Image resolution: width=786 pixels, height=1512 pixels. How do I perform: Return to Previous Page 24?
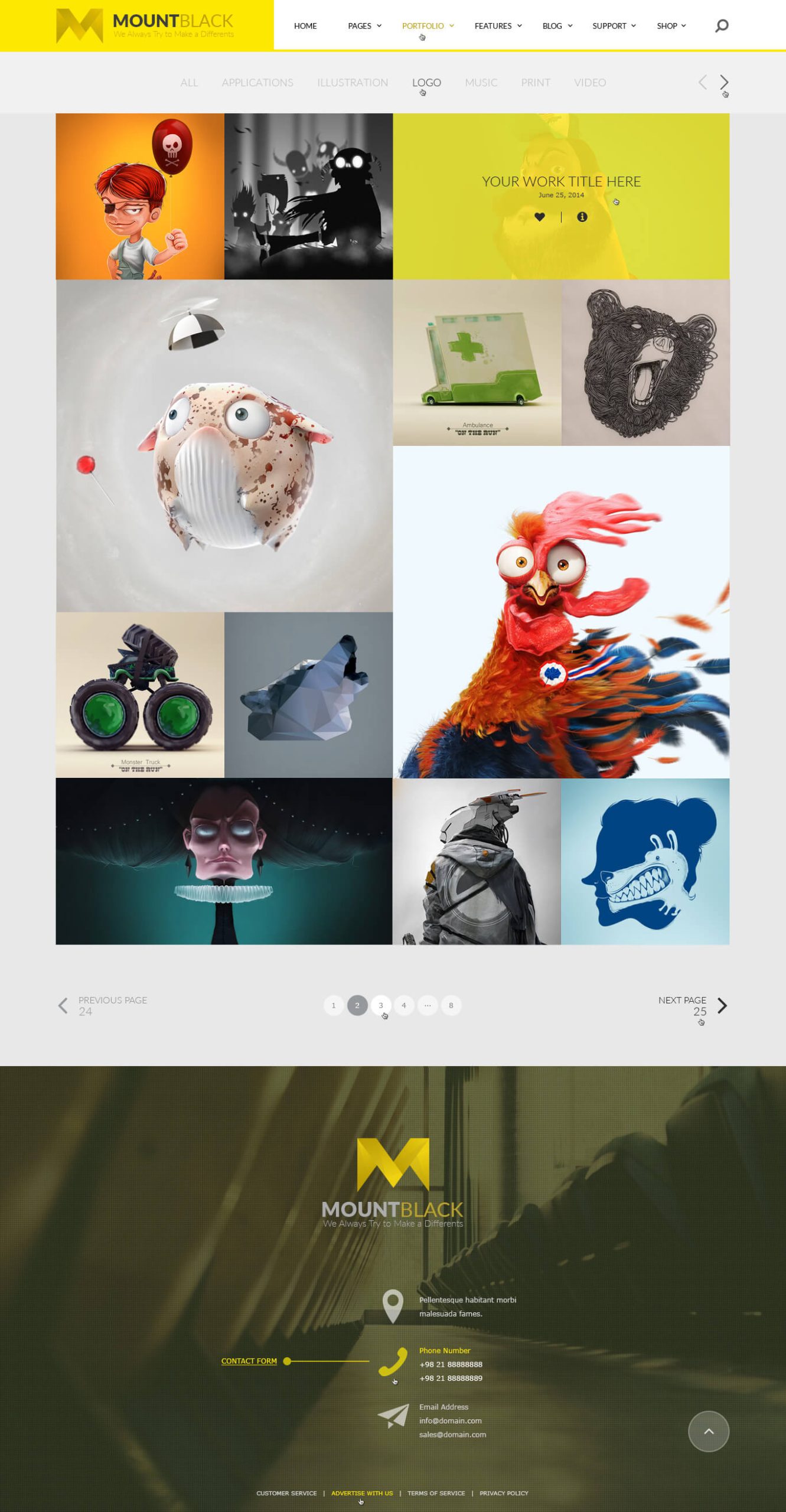pyautogui.click(x=103, y=1005)
